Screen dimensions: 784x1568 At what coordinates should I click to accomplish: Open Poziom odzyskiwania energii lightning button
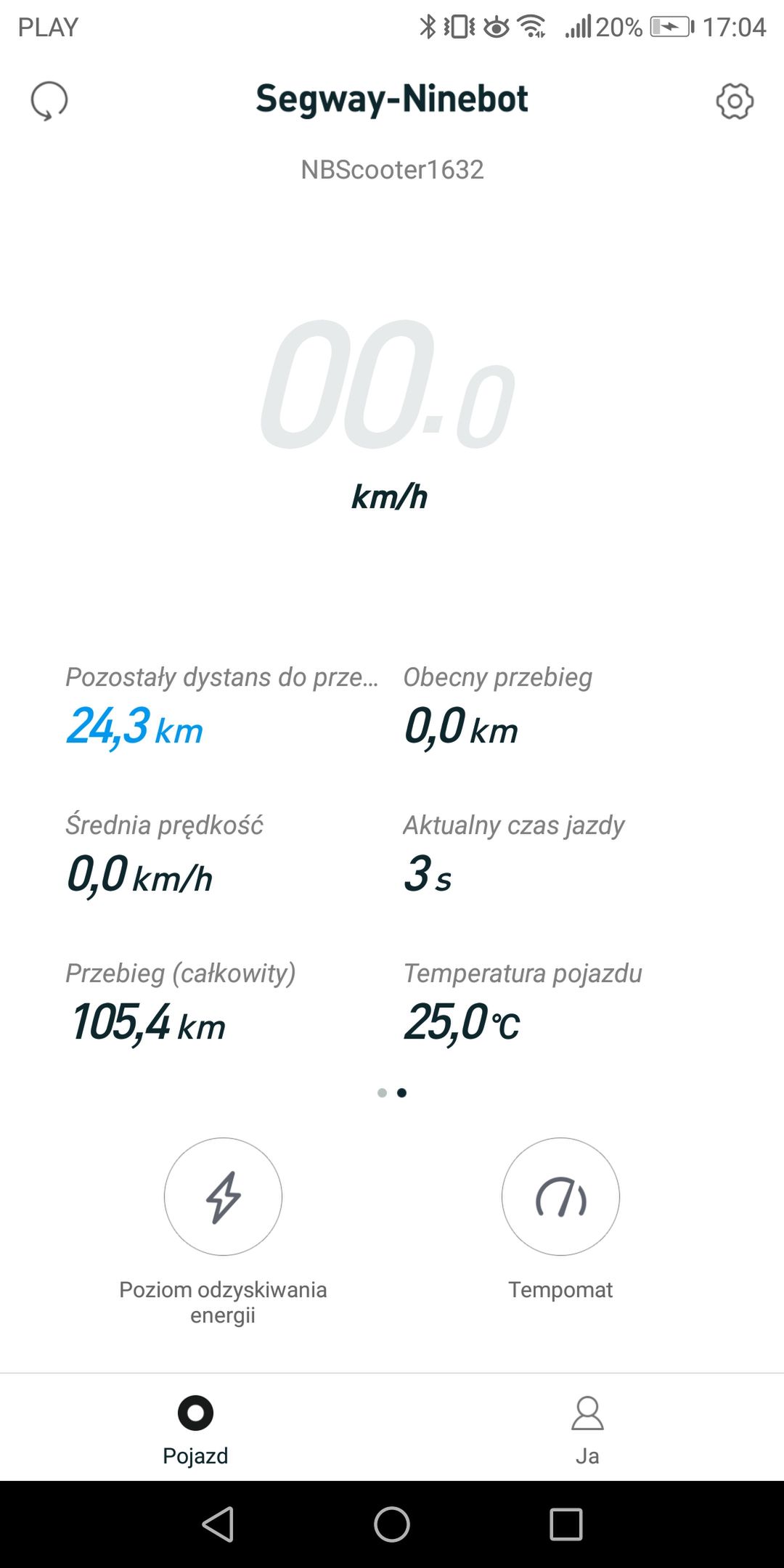223,1196
